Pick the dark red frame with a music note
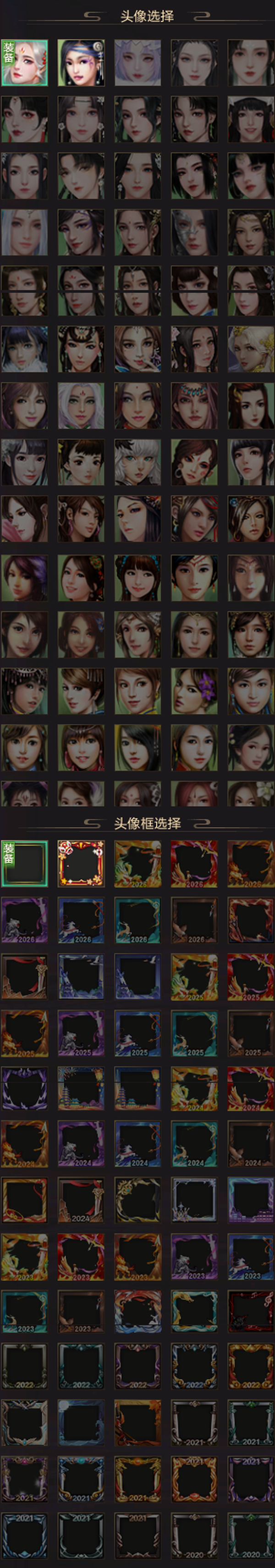Image resolution: width=275 pixels, height=1568 pixels. pyautogui.click(x=251, y=1312)
